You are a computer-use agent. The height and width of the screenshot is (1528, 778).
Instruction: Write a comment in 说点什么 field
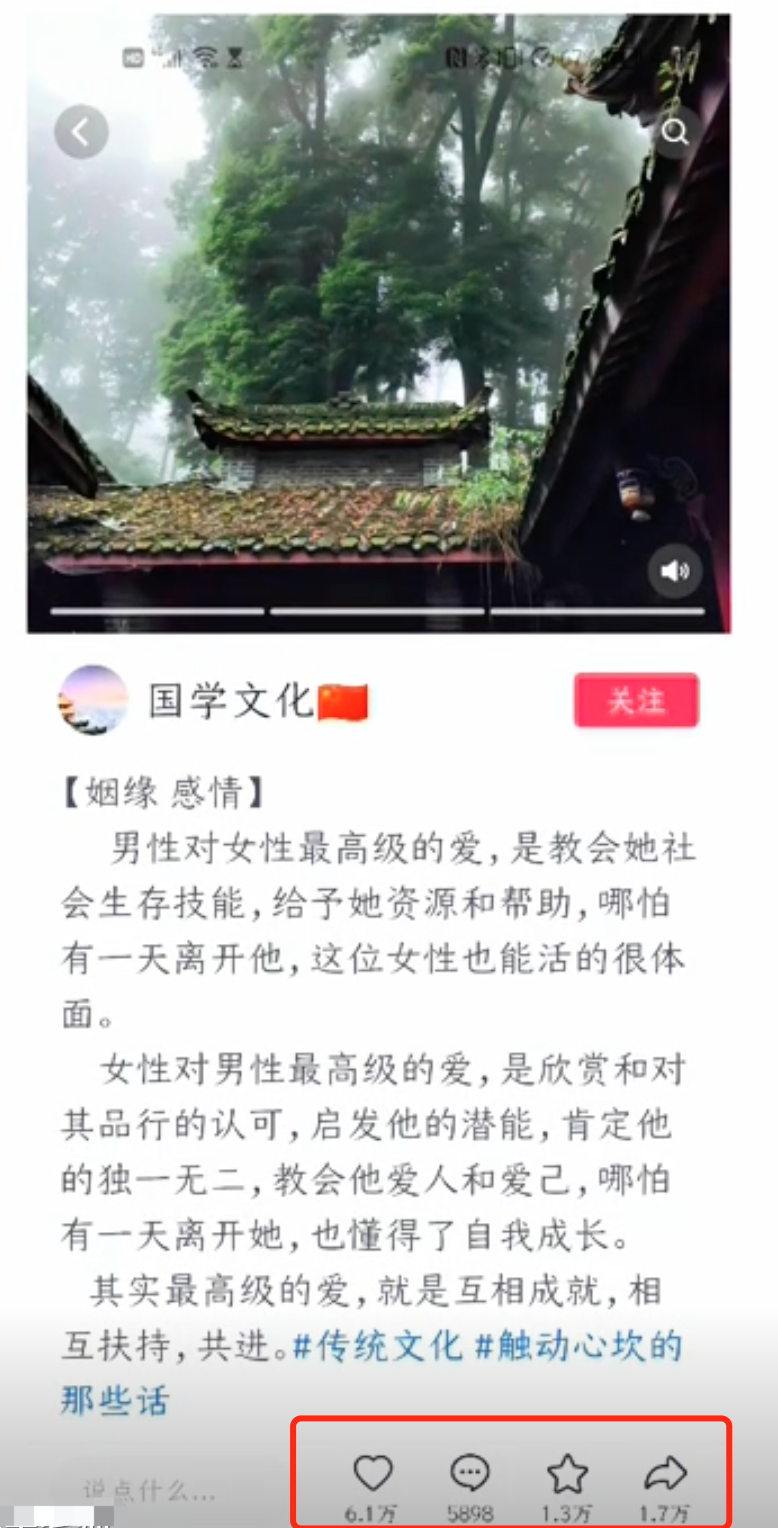click(x=150, y=1491)
